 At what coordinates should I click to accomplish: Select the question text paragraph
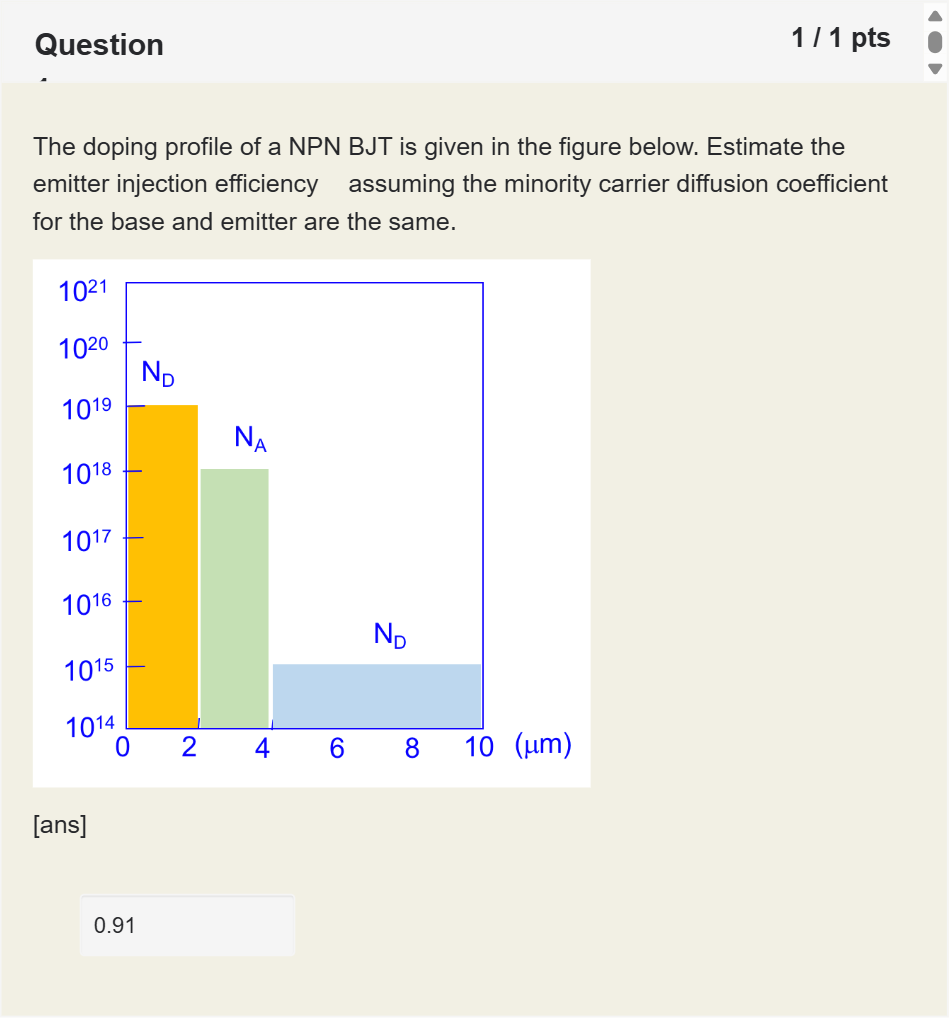460,184
